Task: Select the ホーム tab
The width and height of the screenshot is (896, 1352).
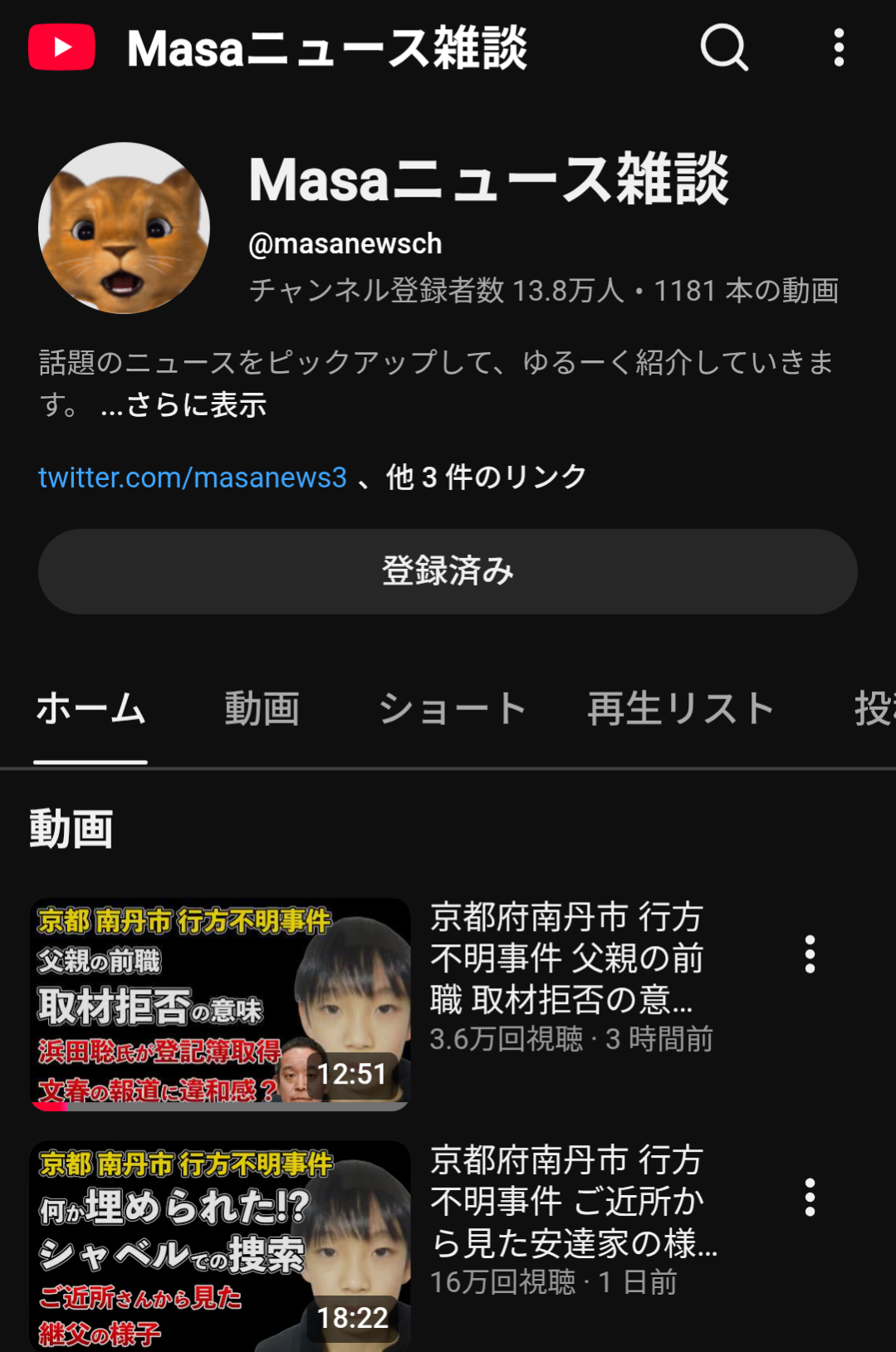Action: (91, 709)
